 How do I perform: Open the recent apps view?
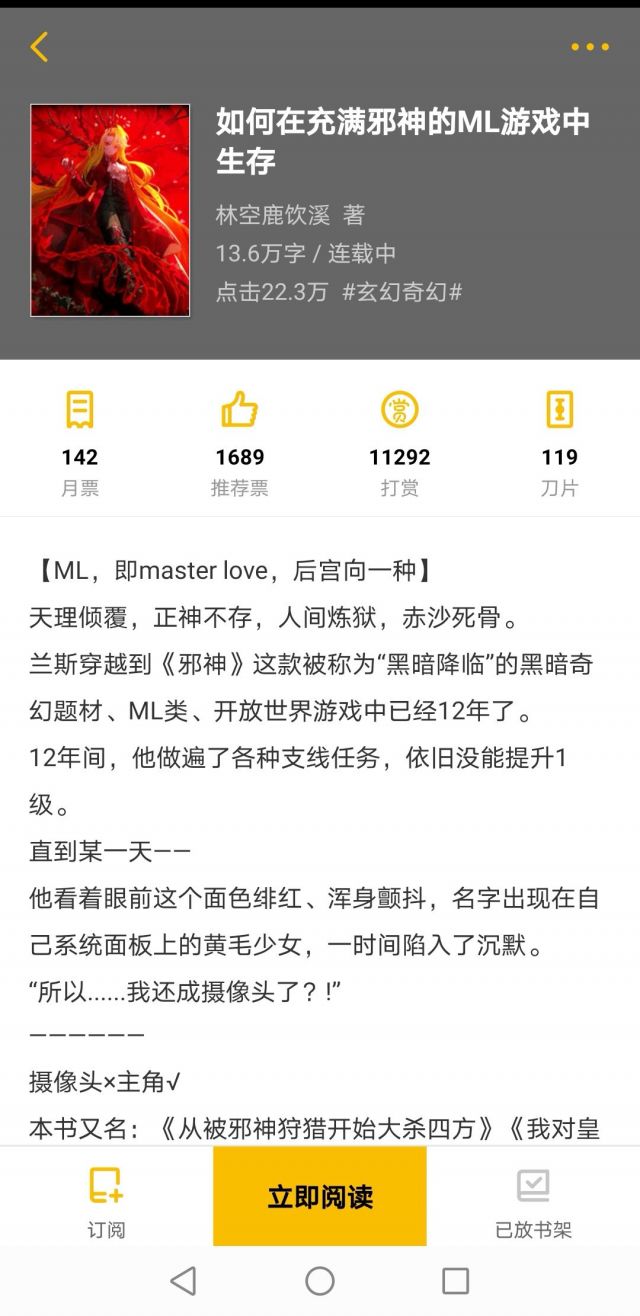point(455,1280)
